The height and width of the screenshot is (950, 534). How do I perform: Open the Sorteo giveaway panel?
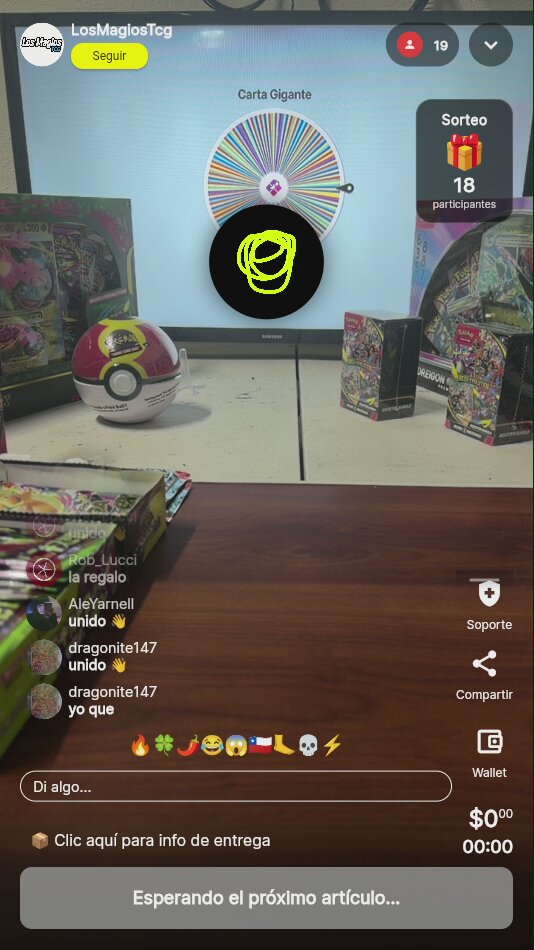pos(464,161)
